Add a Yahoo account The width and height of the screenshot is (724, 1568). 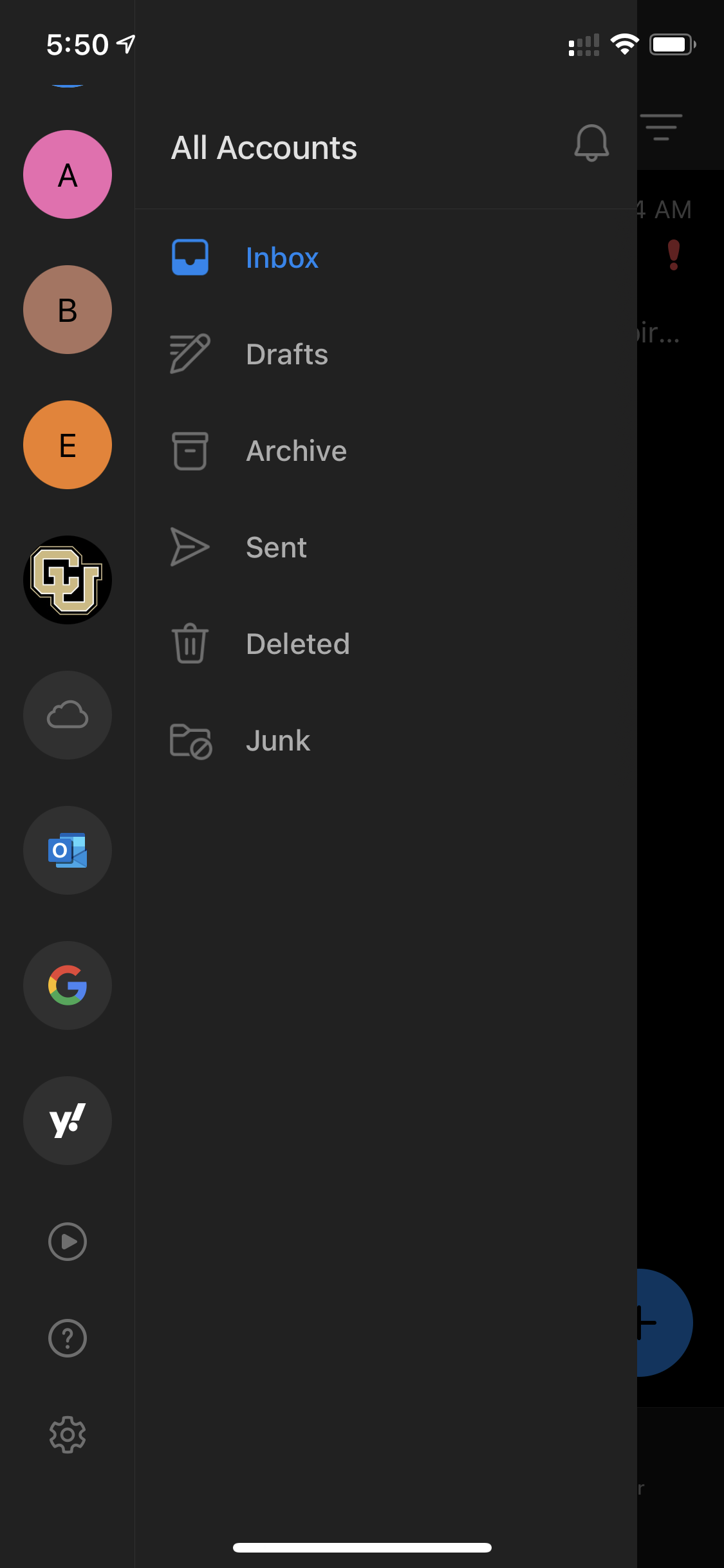click(68, 1121)
